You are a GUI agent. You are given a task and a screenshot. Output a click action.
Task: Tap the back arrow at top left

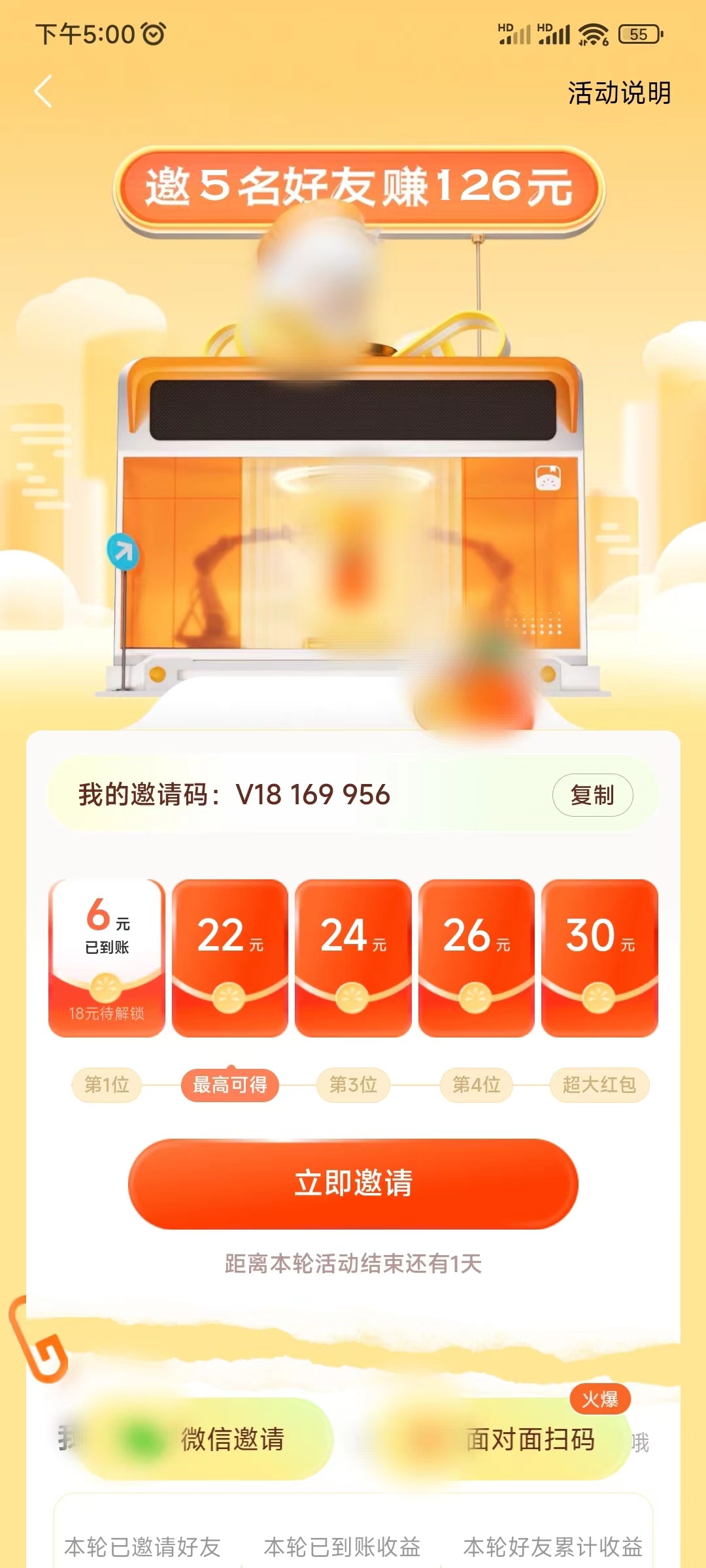pos(43,91)
